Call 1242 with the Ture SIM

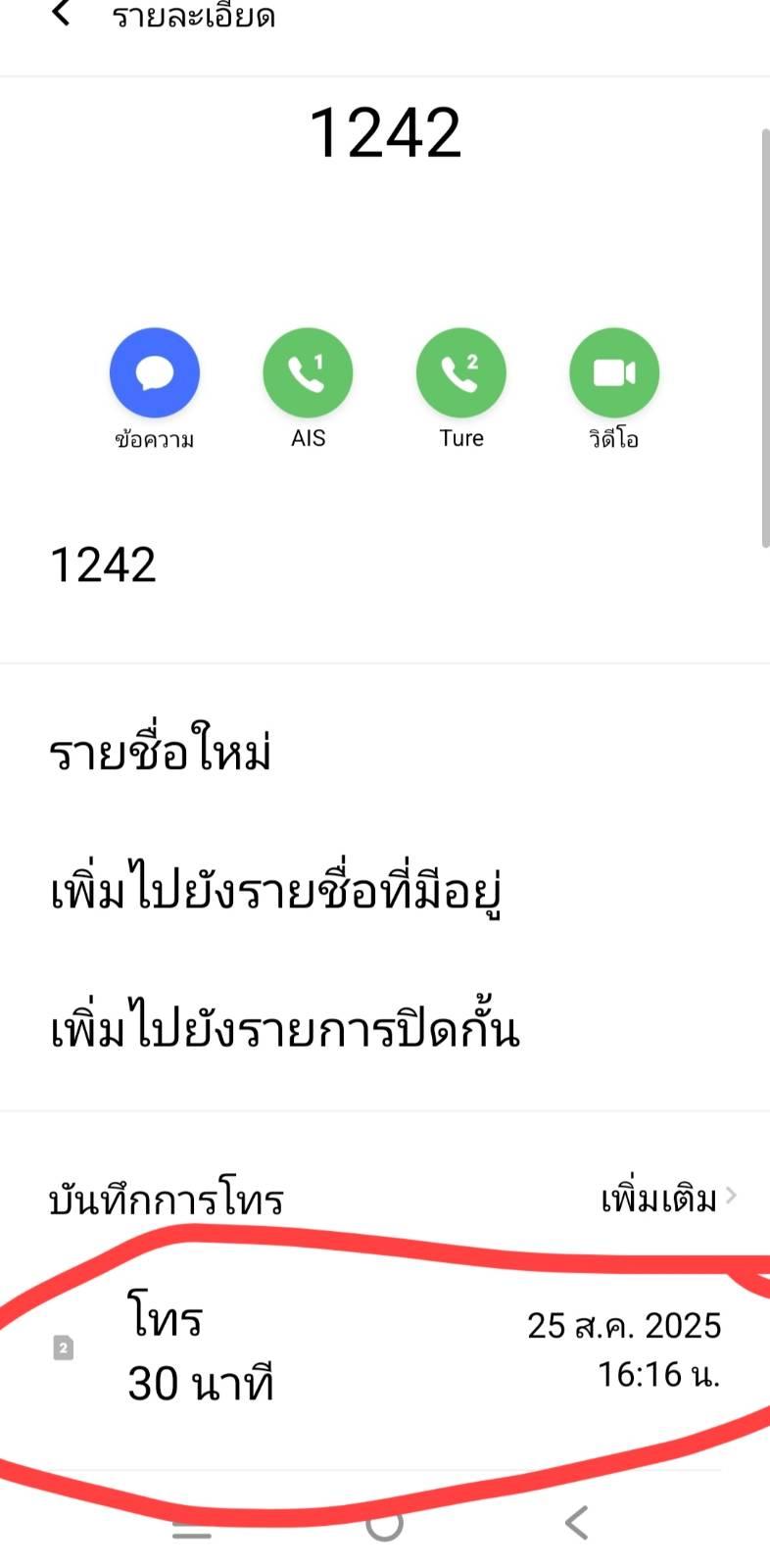click(x=461, y=373)
